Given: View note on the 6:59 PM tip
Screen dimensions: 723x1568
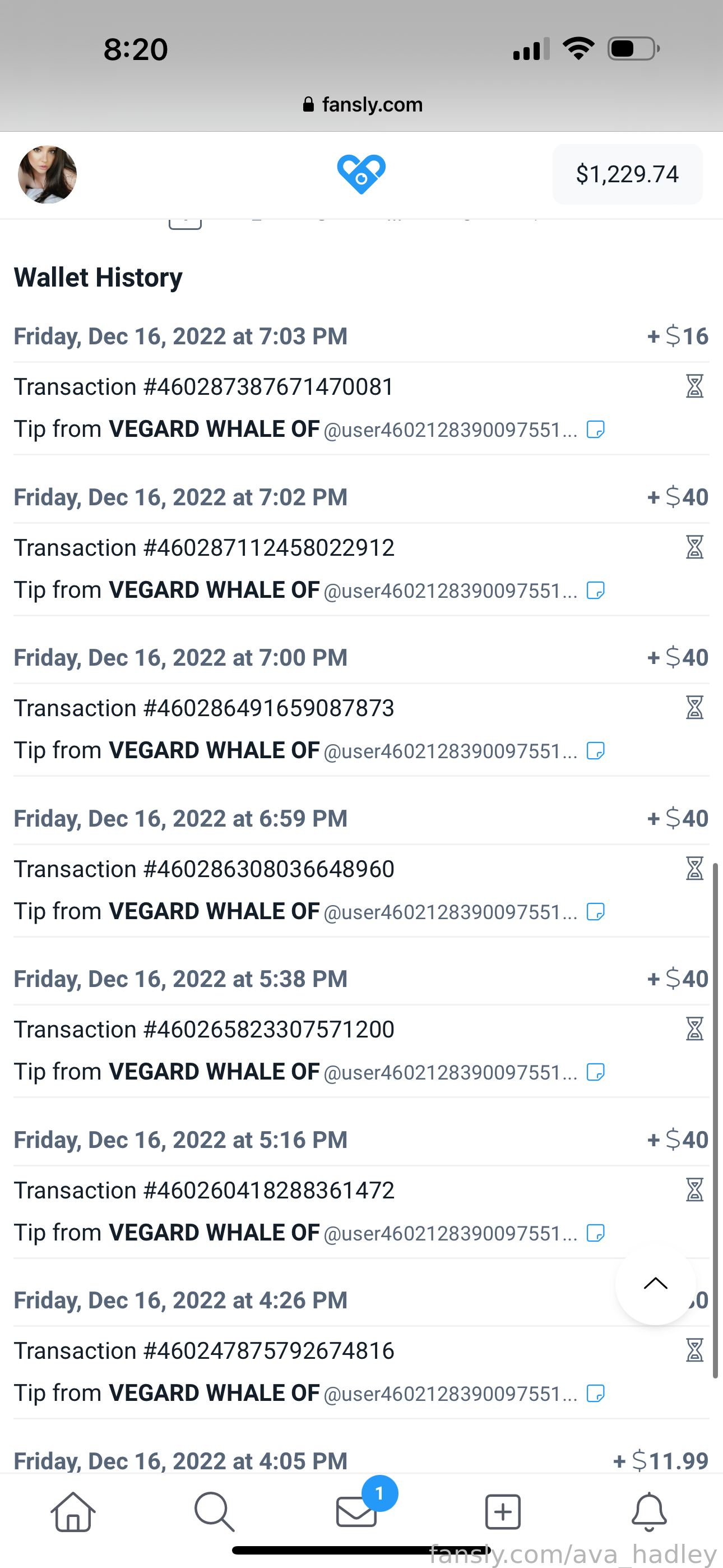Looking at the screenshot, I should [x=595, y=912].
